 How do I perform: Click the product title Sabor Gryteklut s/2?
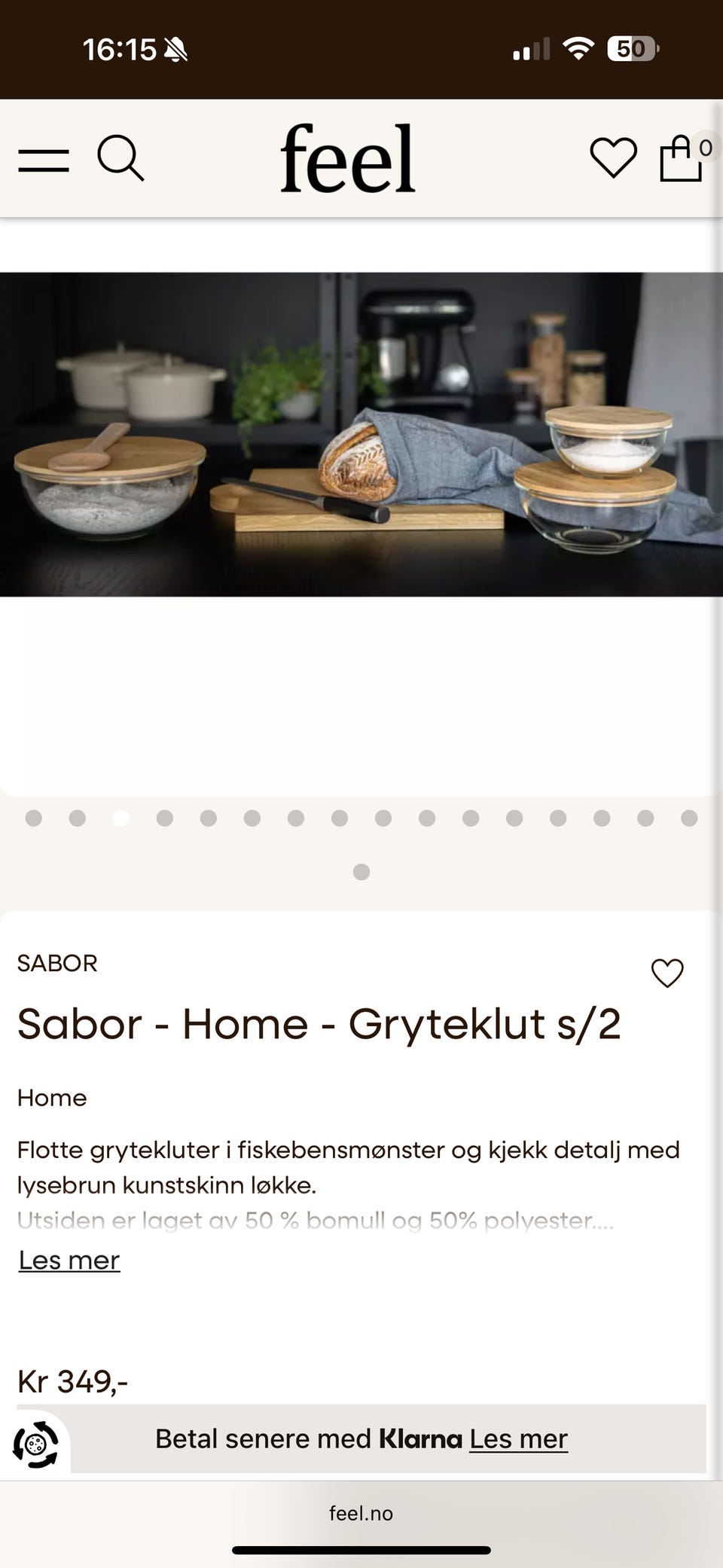pos(319,1024)
